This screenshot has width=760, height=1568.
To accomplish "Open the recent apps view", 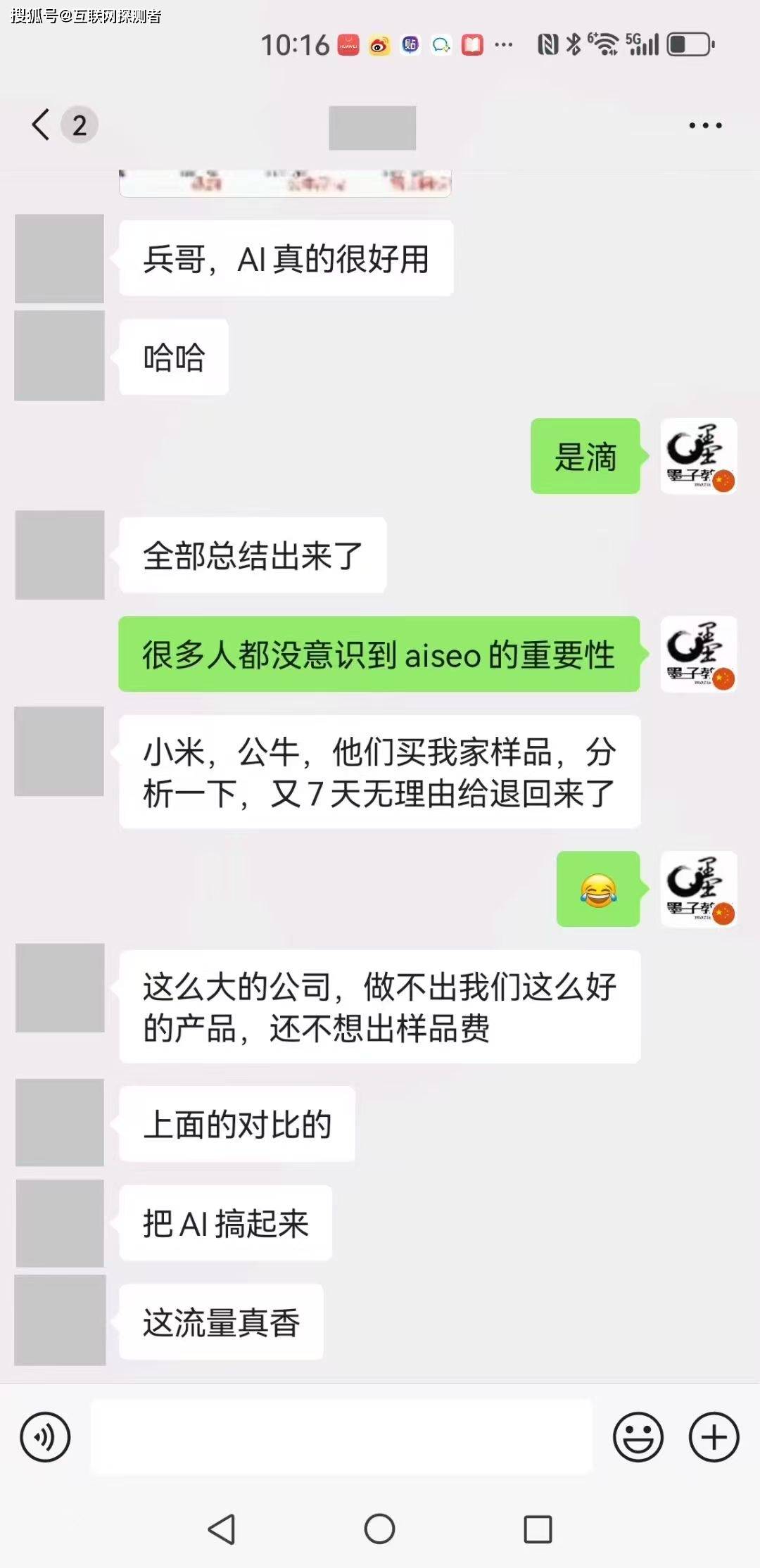I will [x=538, y=1529].
